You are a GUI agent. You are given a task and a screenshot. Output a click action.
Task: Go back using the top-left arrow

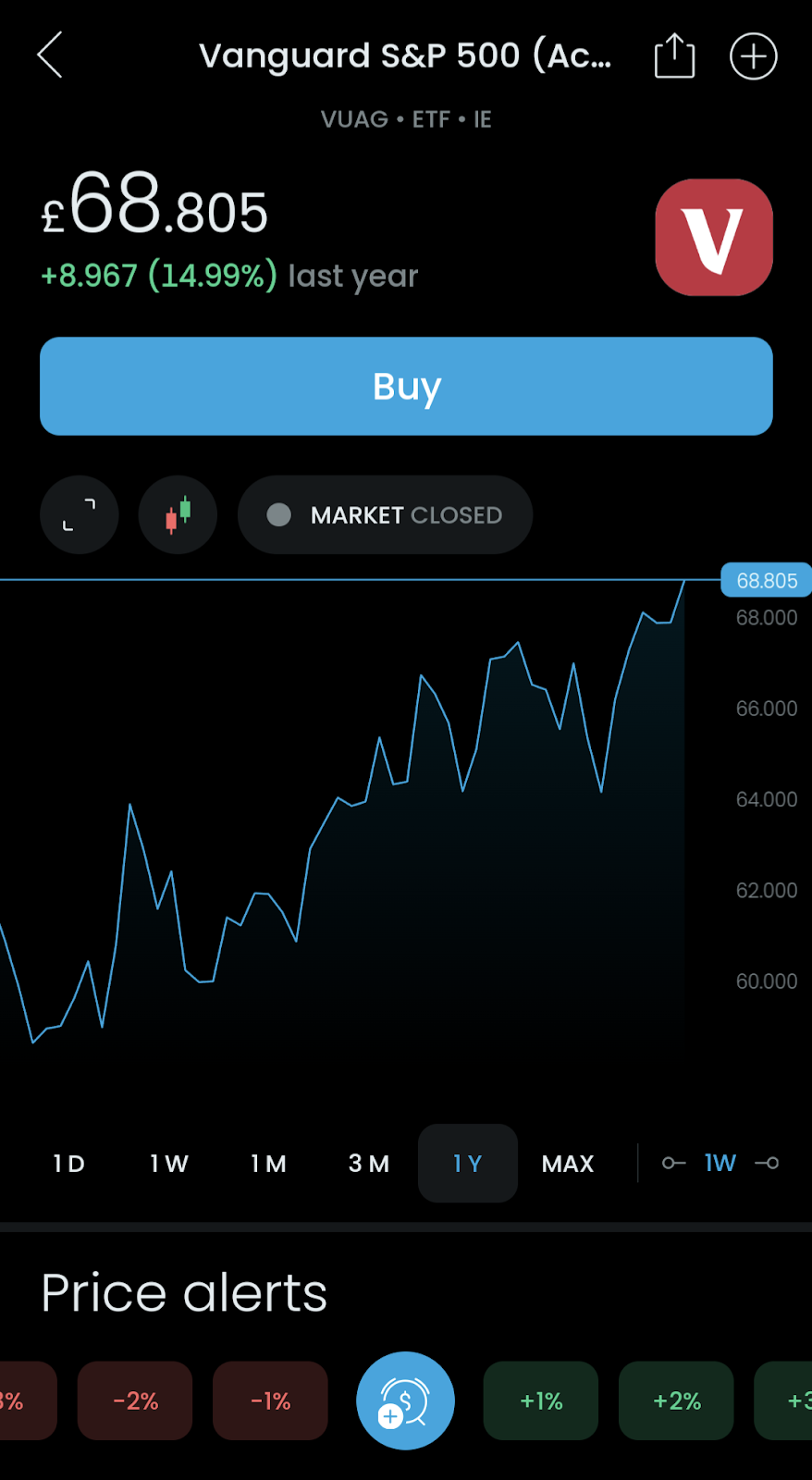(x=50, y=55)
